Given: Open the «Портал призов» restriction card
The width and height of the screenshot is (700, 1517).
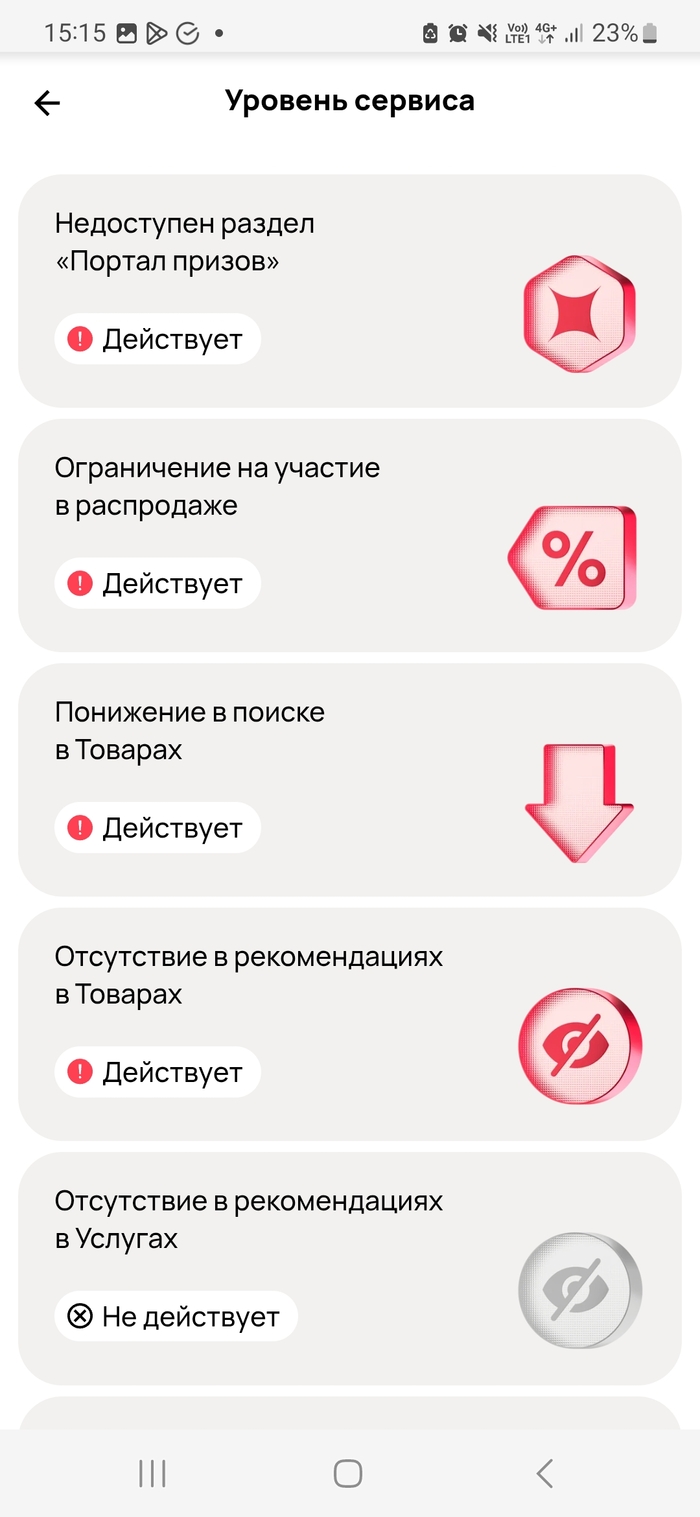Looking at the screenshot, I should [x=349, y=291].
